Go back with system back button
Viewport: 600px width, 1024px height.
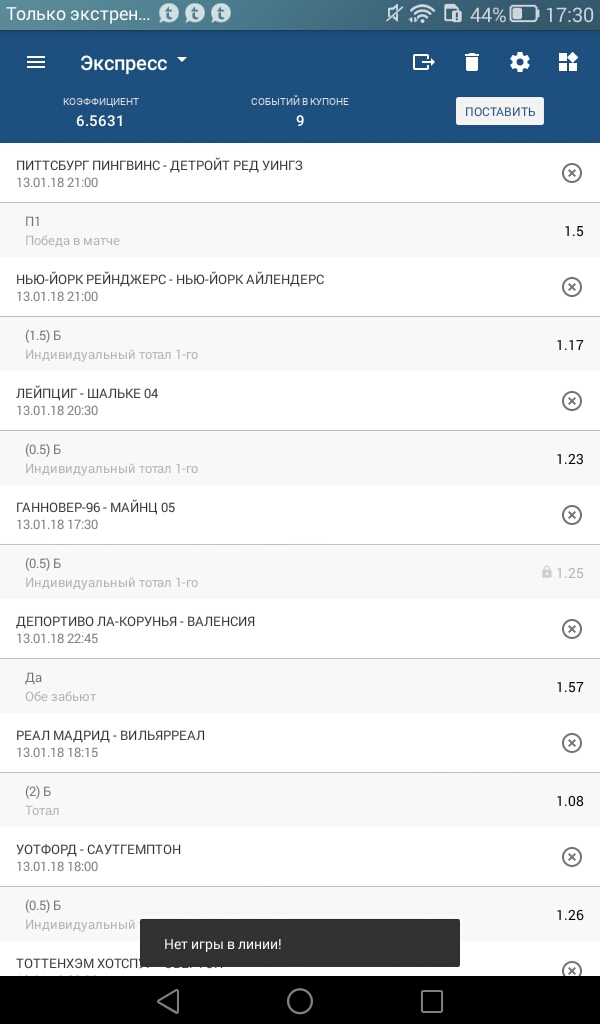coord(168,1001)
